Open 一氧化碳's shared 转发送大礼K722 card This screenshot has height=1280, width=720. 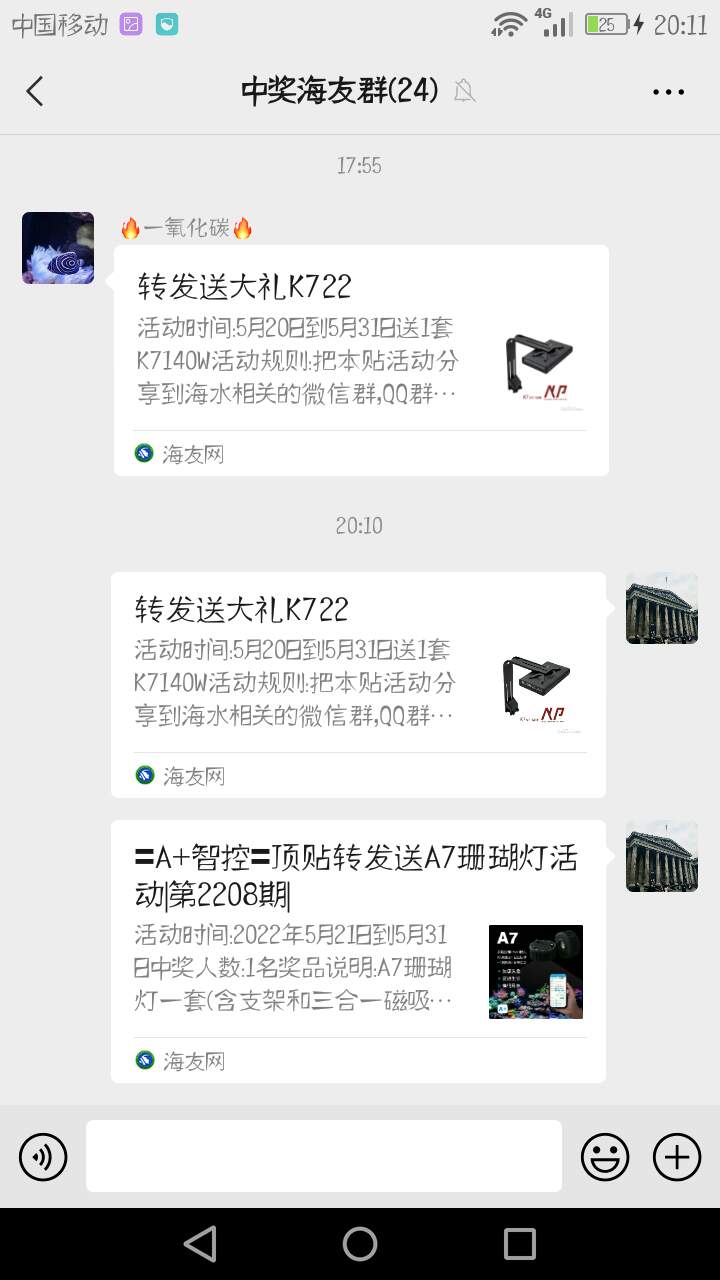tap(360, 360)
